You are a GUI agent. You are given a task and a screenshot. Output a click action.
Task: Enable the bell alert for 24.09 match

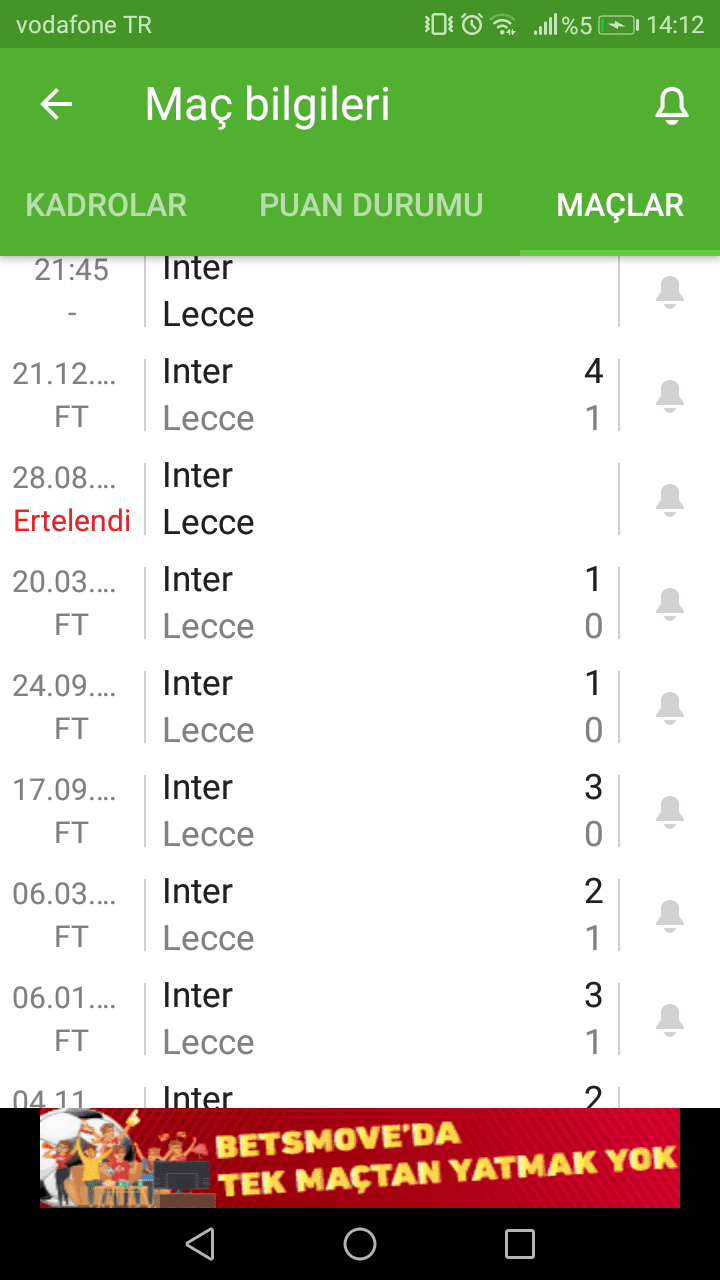pyautogui.click(x=669, y=707)
